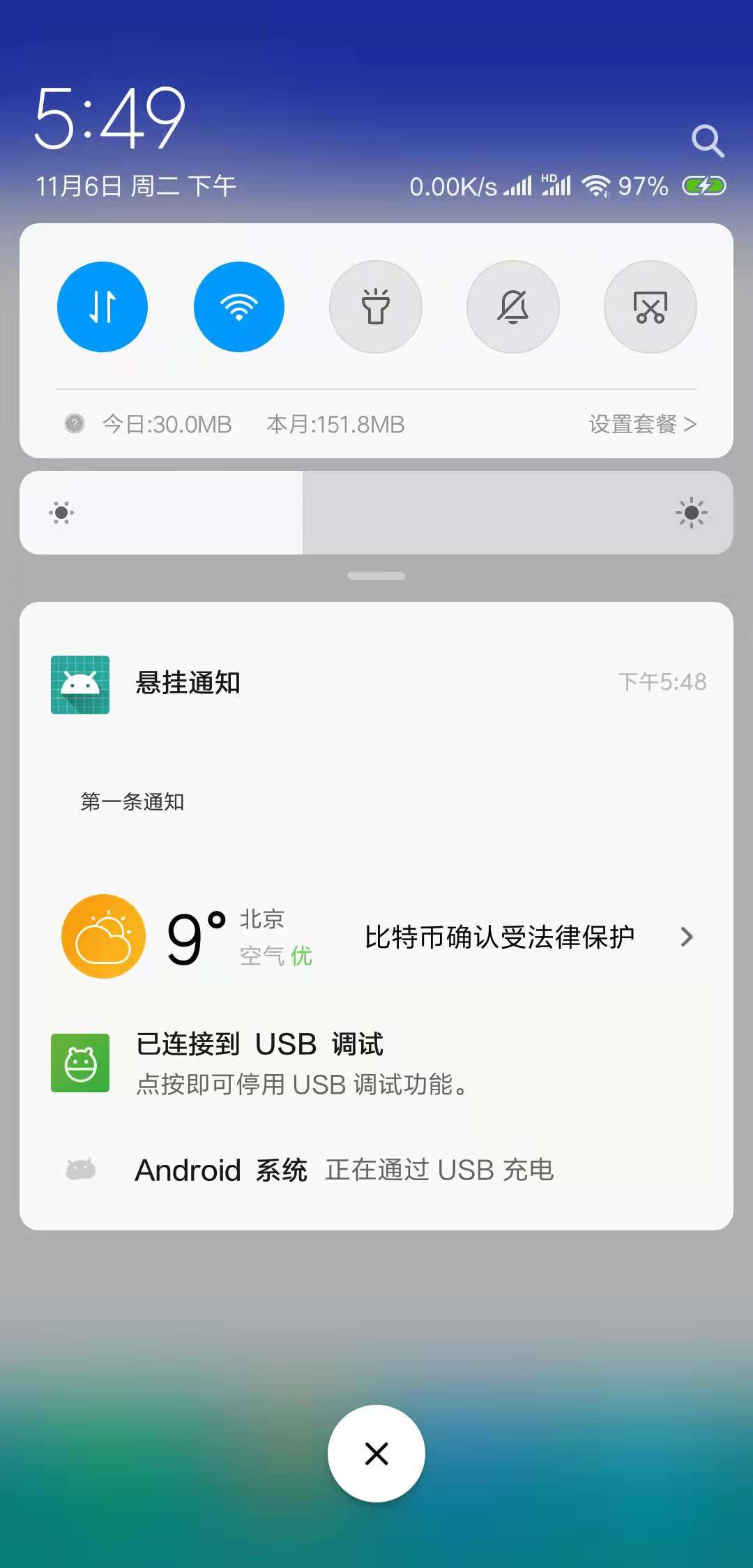This screenshot has height=1568, width=753.
Task: Clear all notifications with the X button
Action: tap(376, 1454)
